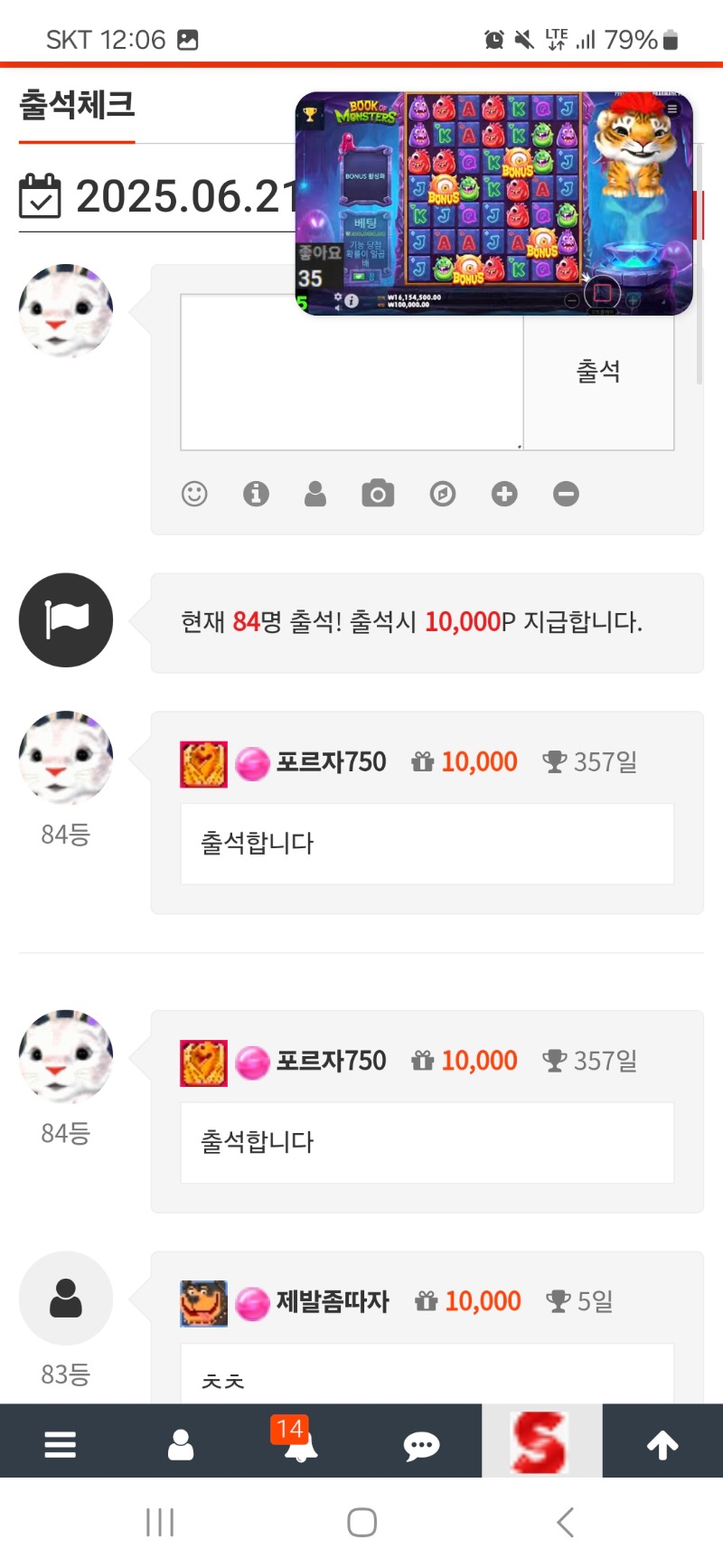Open the notifications bell showing 14
This screenshot has width=723, height=1568.
point(300,1444)
